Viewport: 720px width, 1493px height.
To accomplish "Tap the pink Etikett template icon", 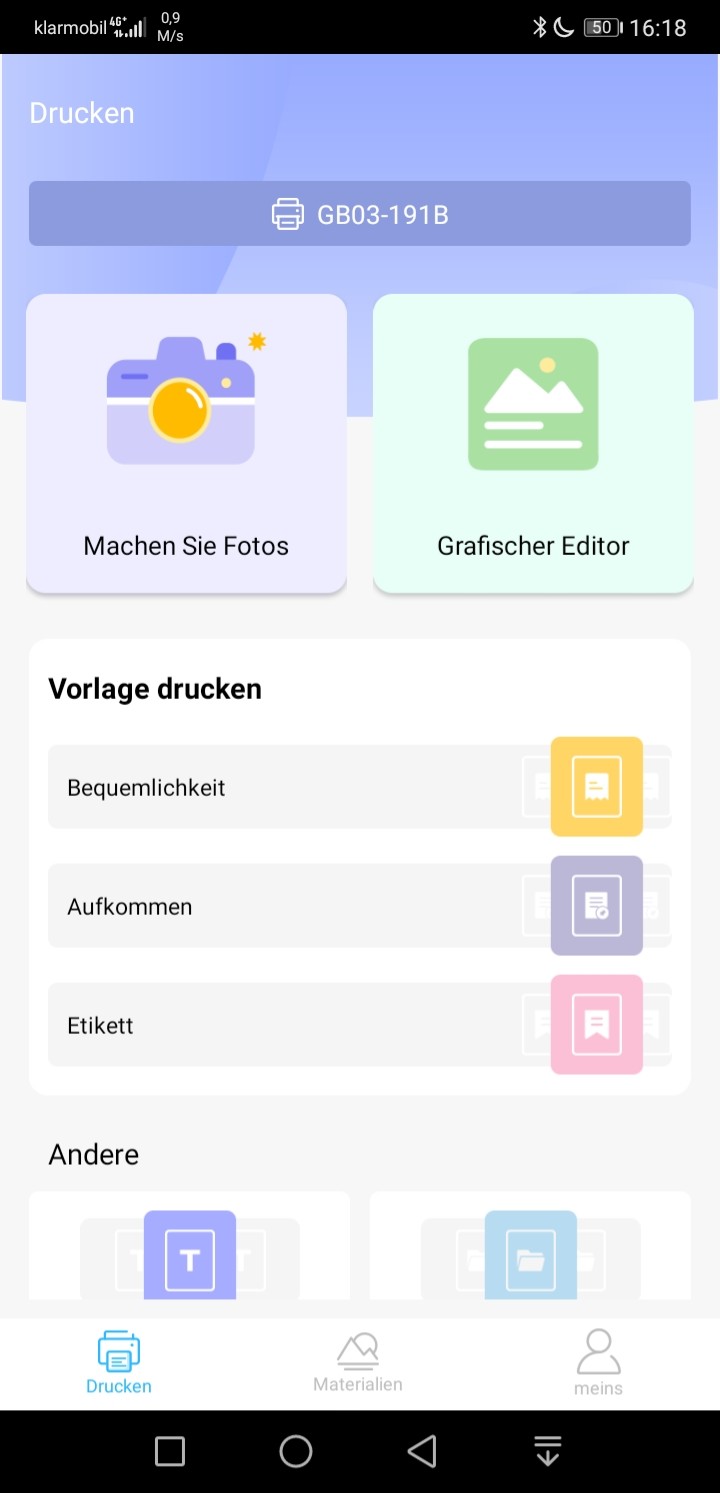I will [597, 1024].
